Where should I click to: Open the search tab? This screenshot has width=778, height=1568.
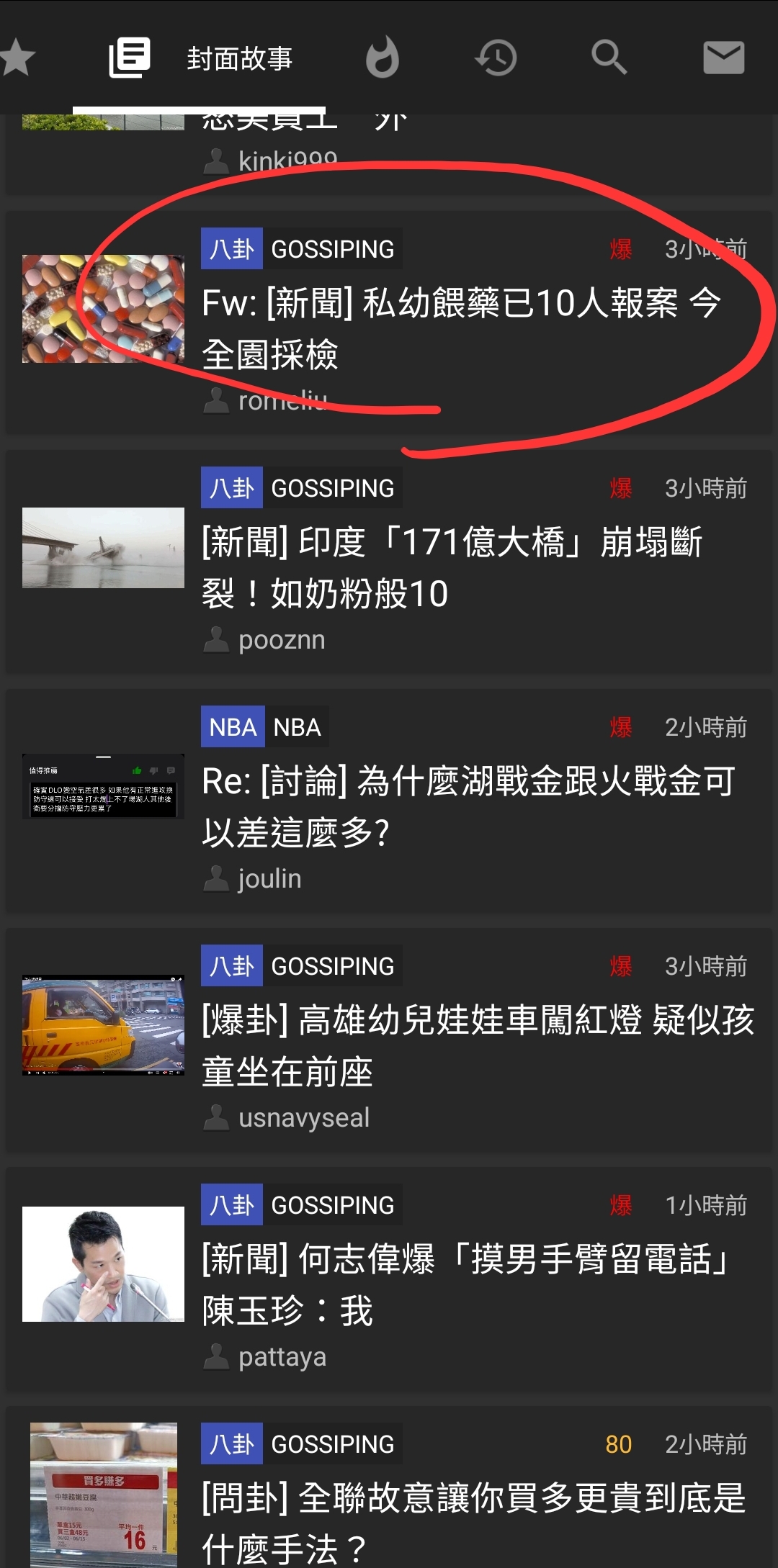609,58
